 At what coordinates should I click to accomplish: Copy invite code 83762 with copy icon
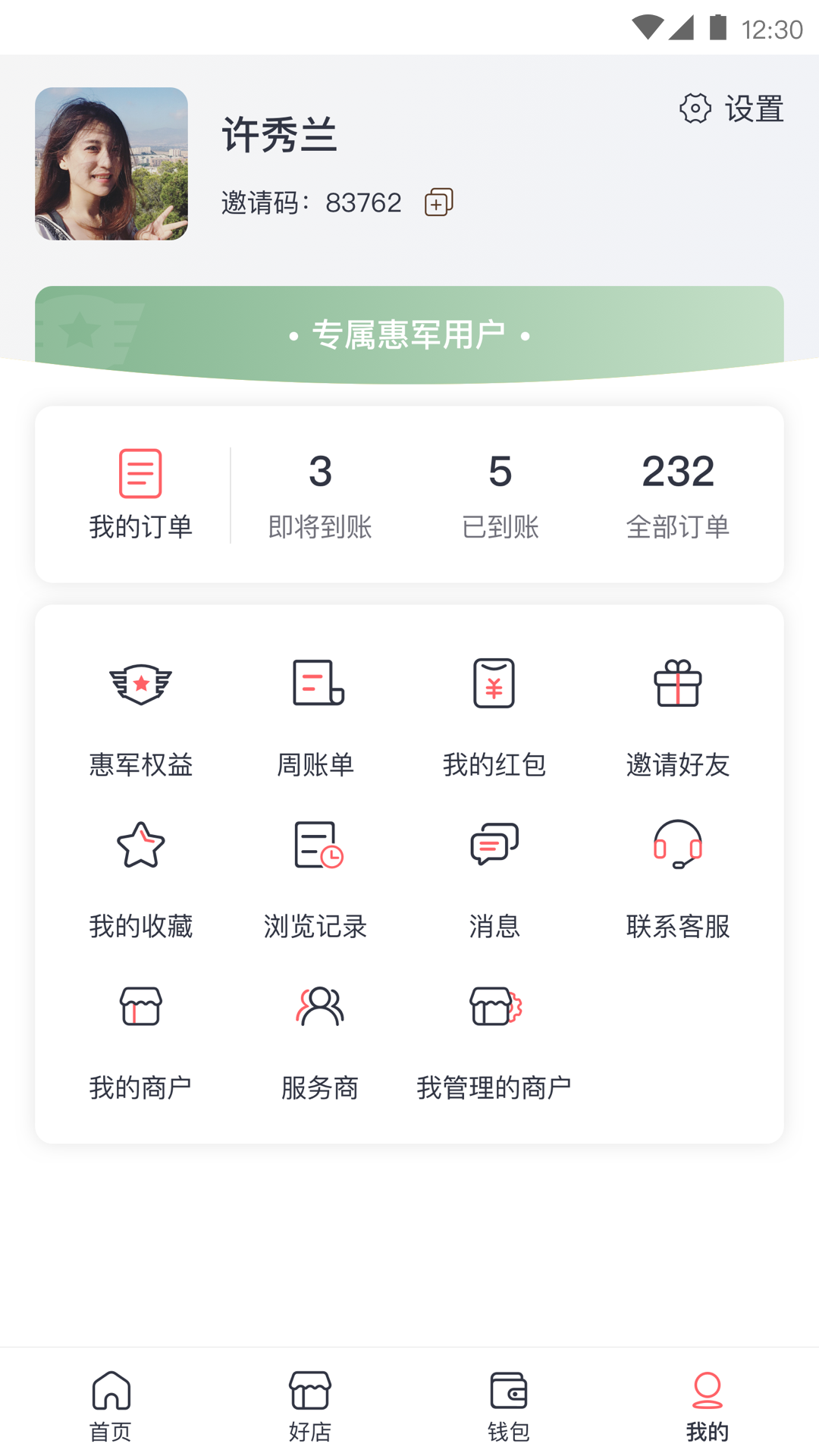pos(438,202)
